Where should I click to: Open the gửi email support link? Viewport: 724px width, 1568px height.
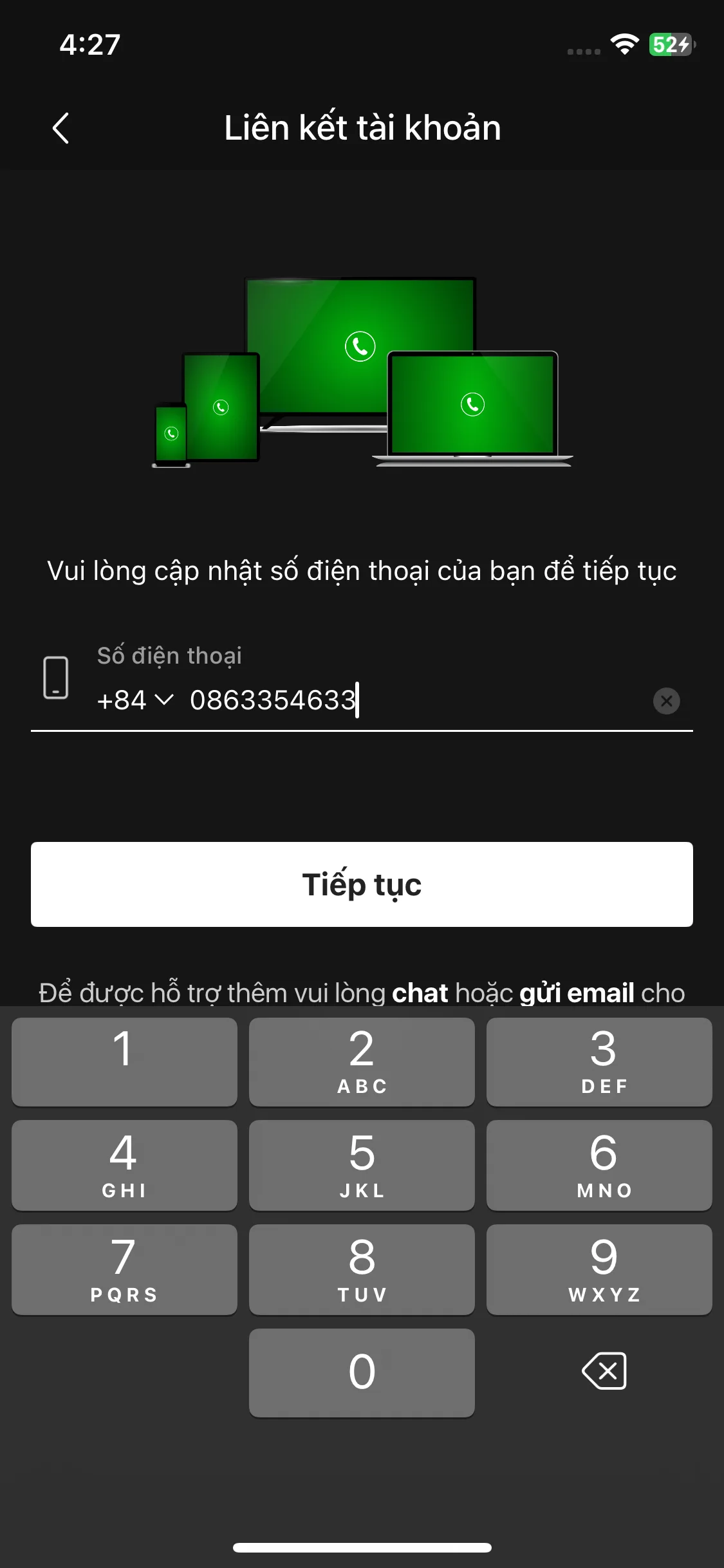click(575, 993)
